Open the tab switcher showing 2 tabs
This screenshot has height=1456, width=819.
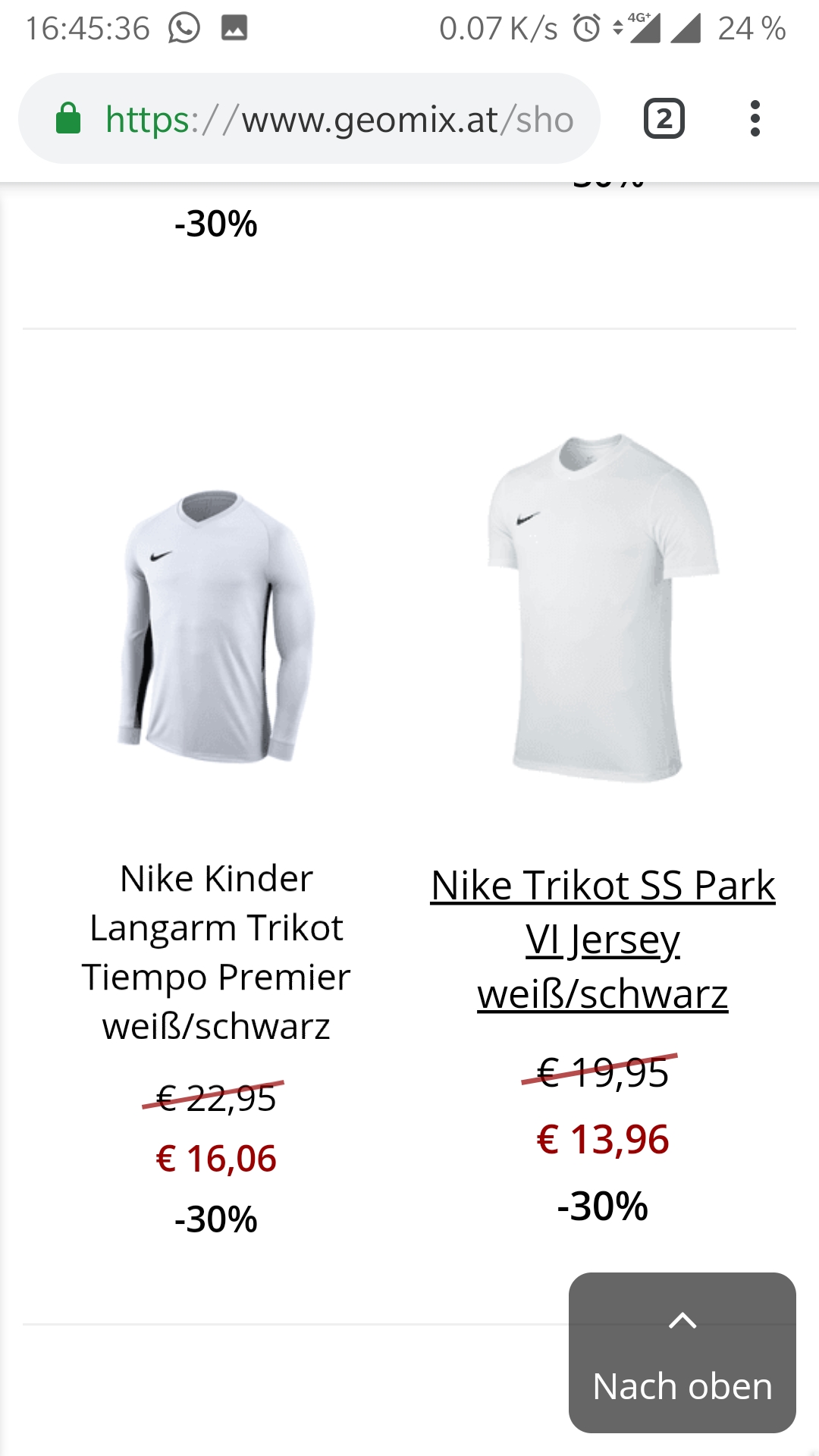(x=664, y=119)
